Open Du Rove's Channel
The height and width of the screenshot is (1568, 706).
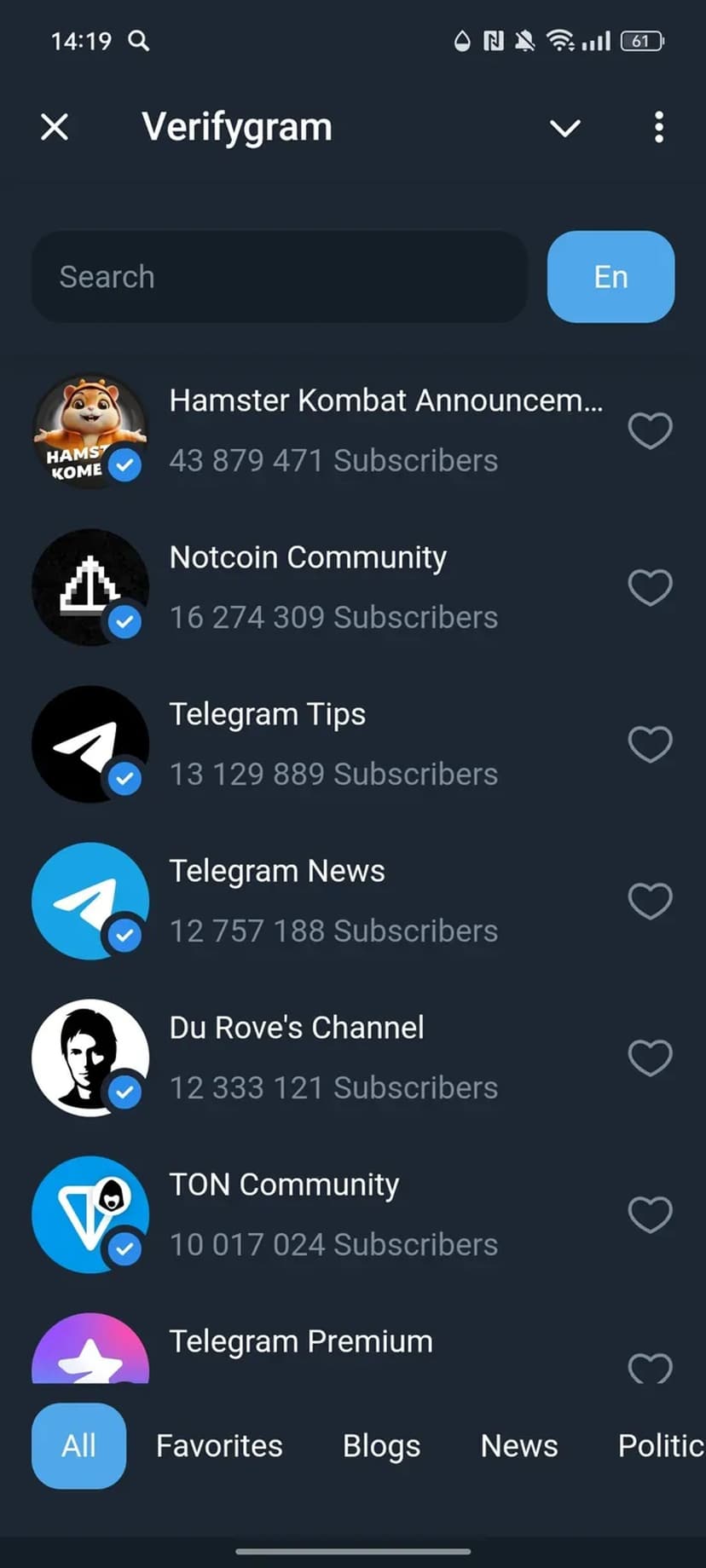(333, 1058)
